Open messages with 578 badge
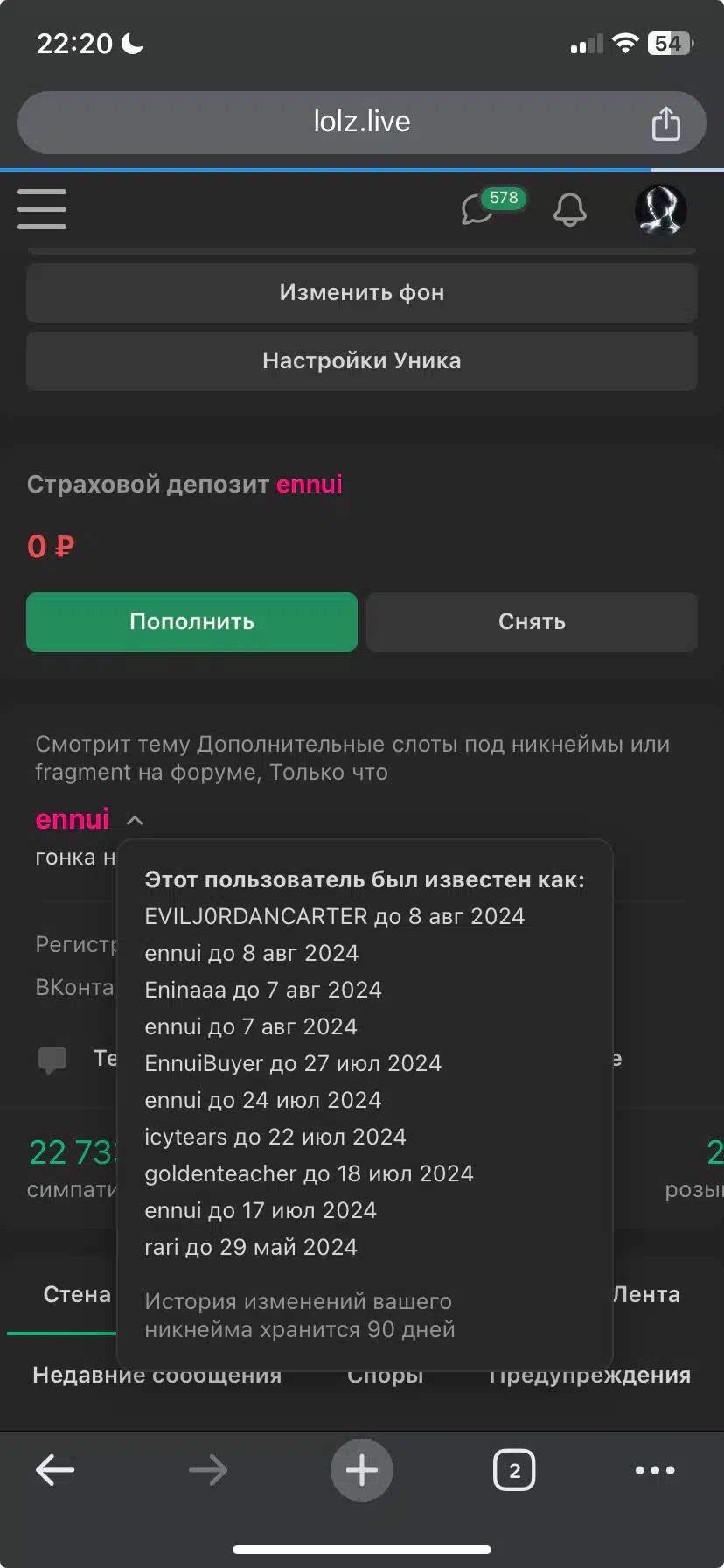Screen dimensions: 724x1568 [x=479, y=209]
